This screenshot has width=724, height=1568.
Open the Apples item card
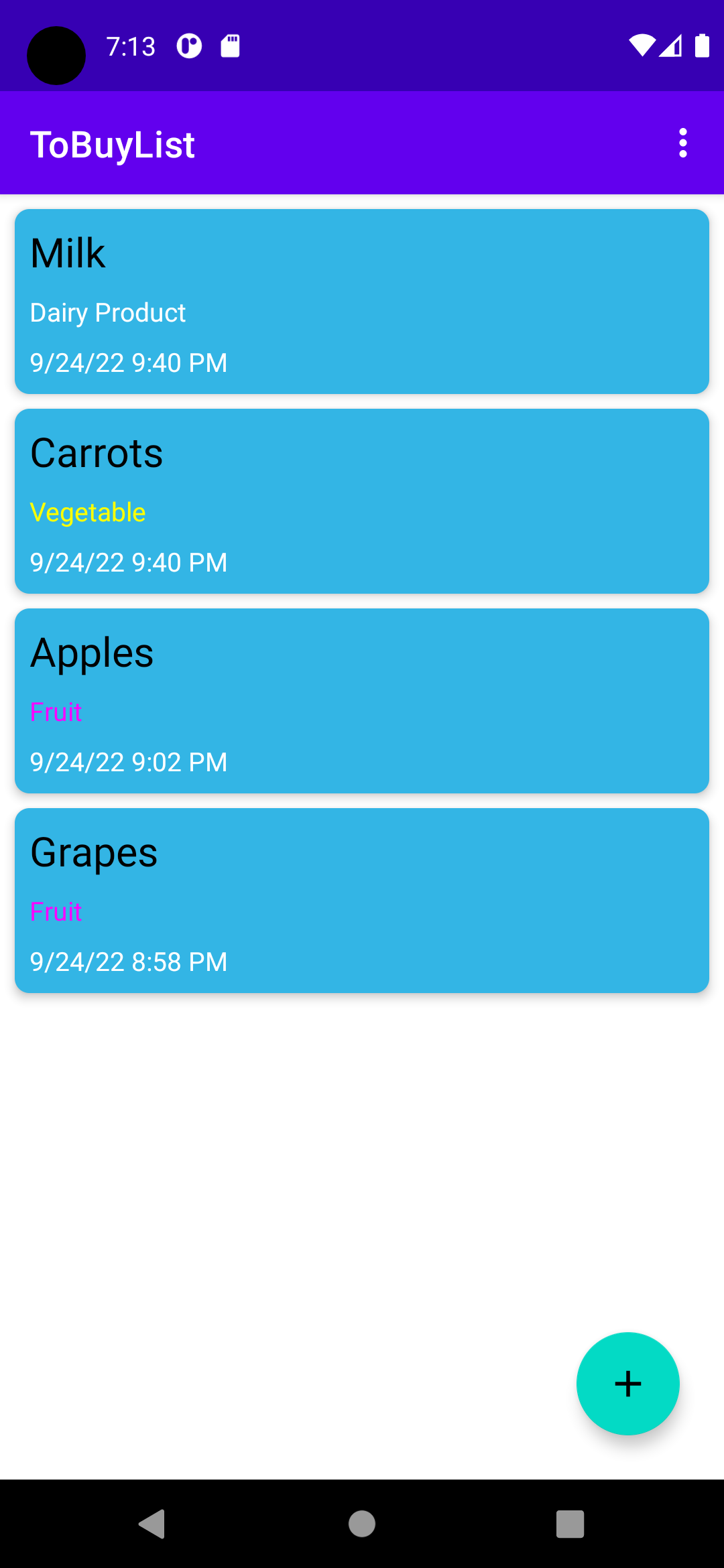[x=362, y=701]
